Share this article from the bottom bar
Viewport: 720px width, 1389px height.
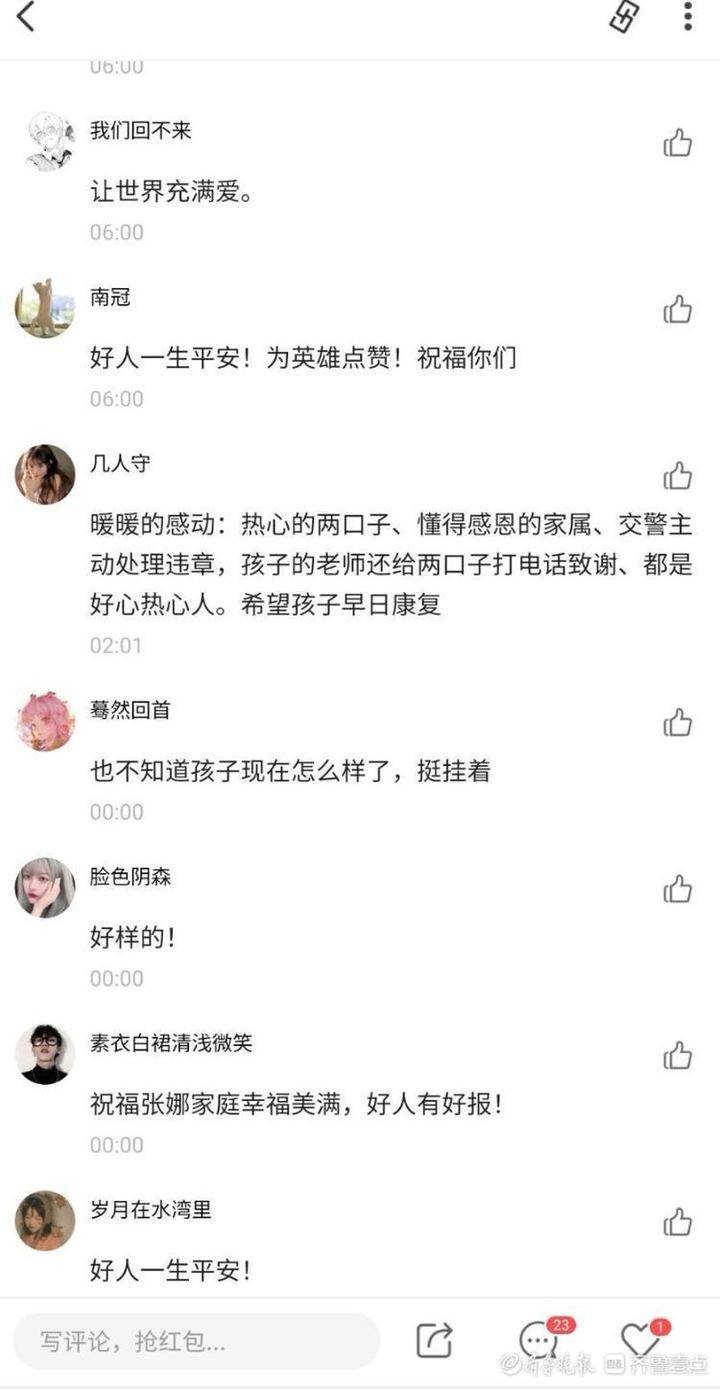pos(434,1341)
